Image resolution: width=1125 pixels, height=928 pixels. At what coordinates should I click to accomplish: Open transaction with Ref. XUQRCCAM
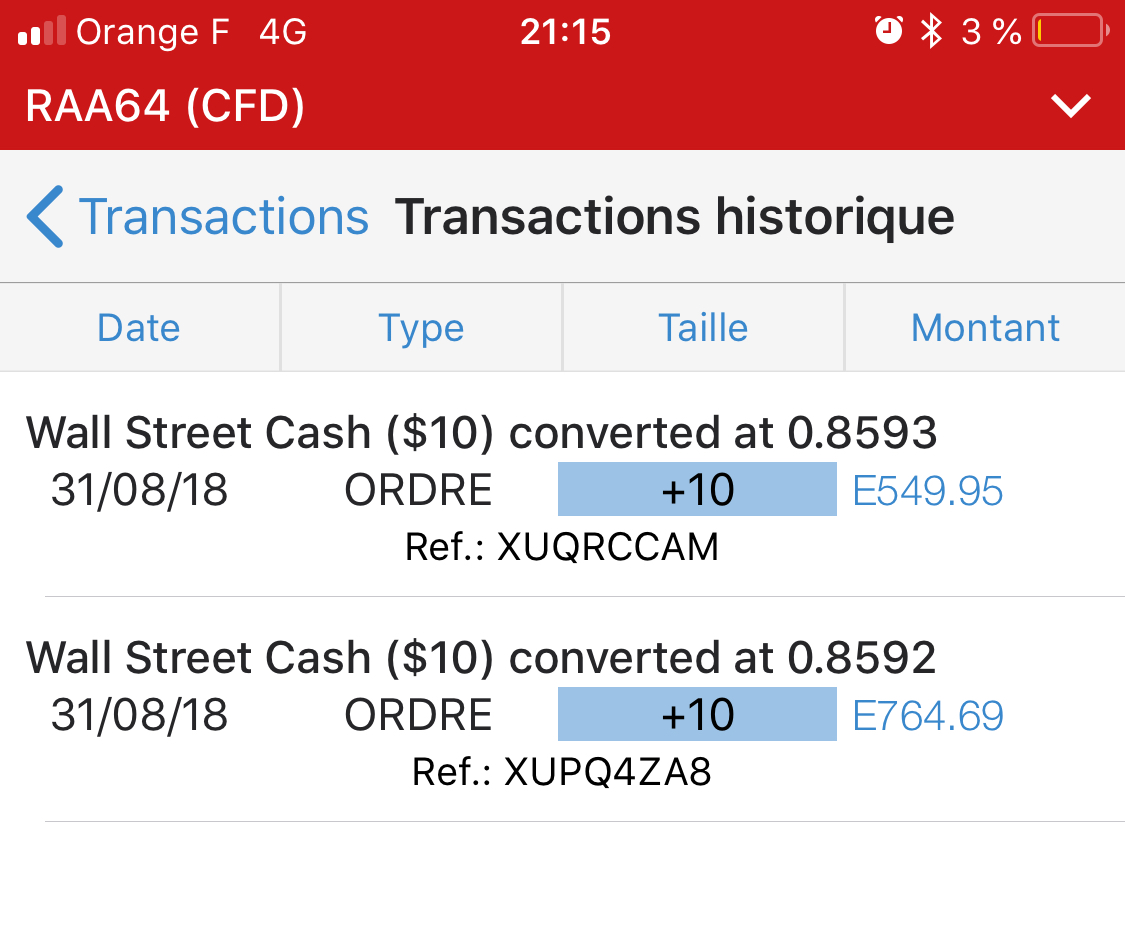[x=562, y=490]
